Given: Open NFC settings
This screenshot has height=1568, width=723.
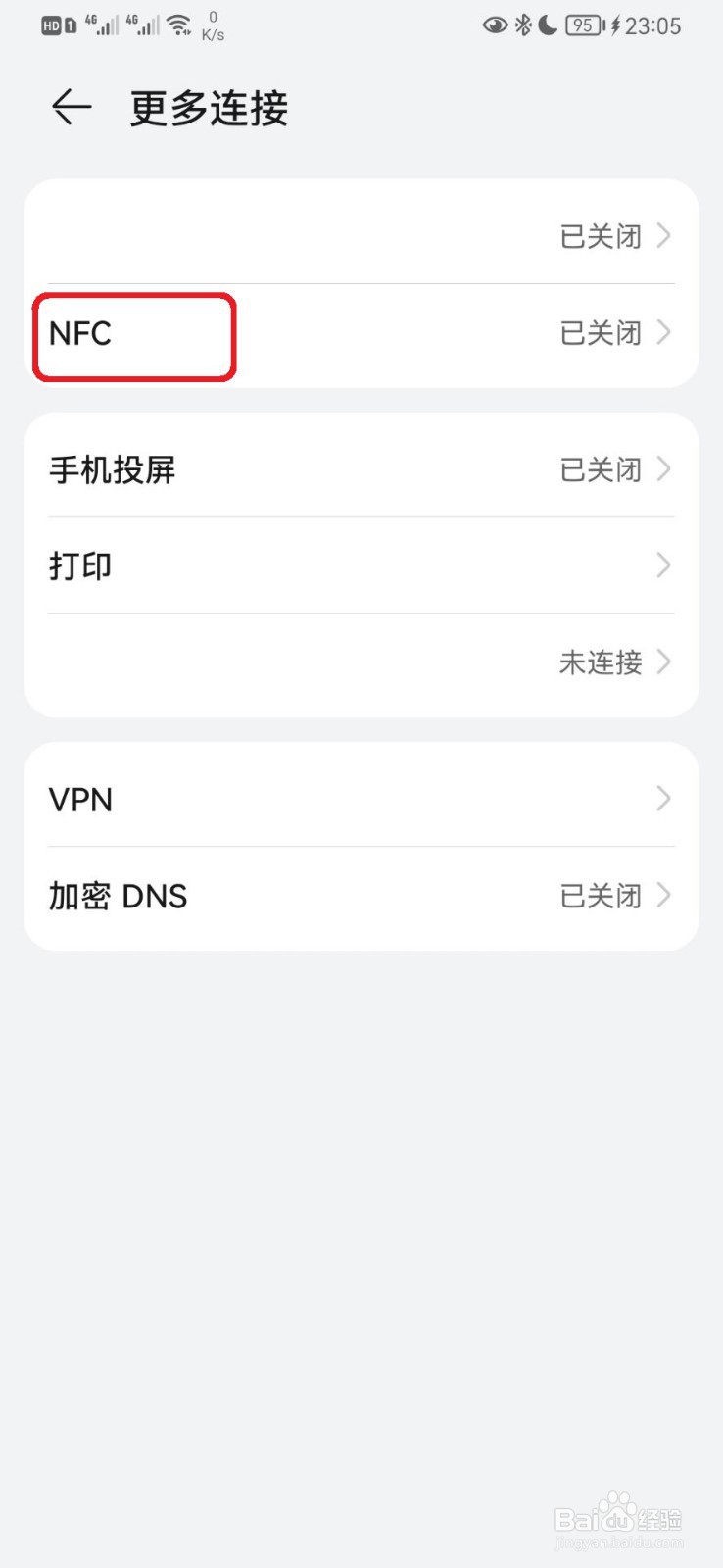Looking at the screenshot, I should pyautogui.click(x=361, y=334).
